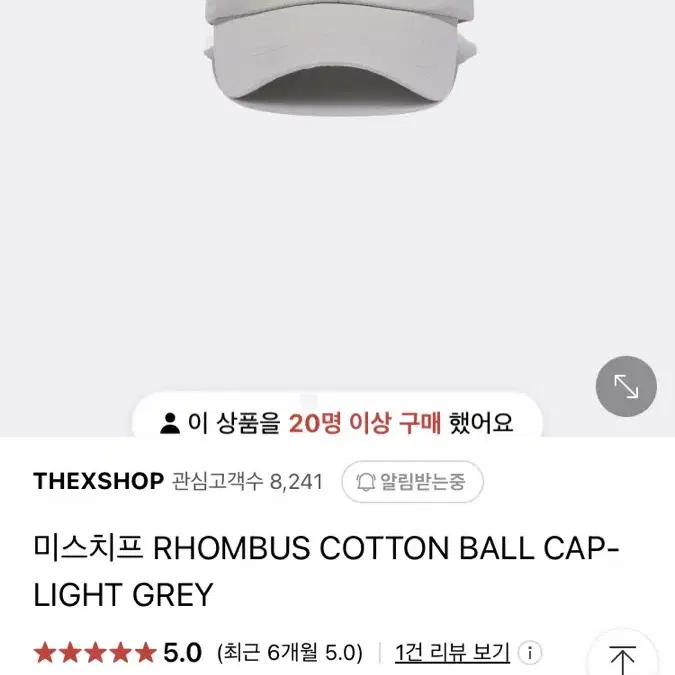
Task: Toggle the 알림받는중 notification button
Action: point(412,482)
